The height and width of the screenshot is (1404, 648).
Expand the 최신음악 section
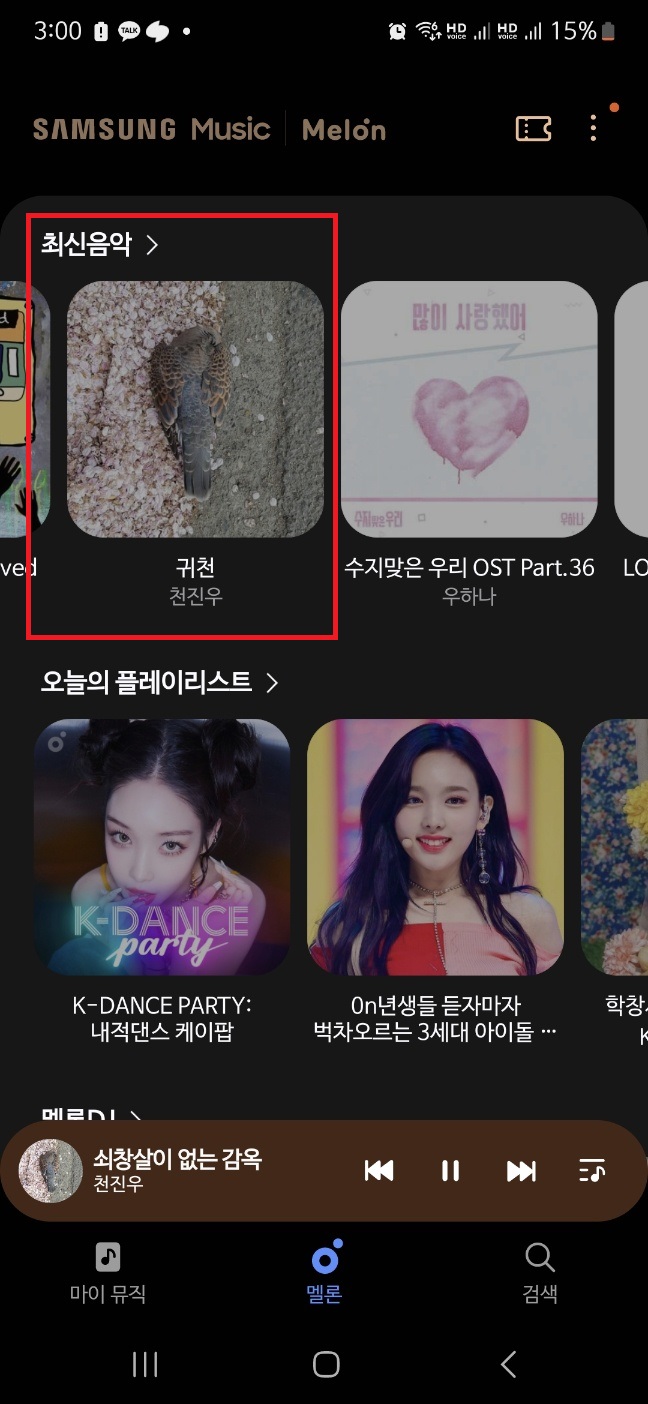click(100, 244)
